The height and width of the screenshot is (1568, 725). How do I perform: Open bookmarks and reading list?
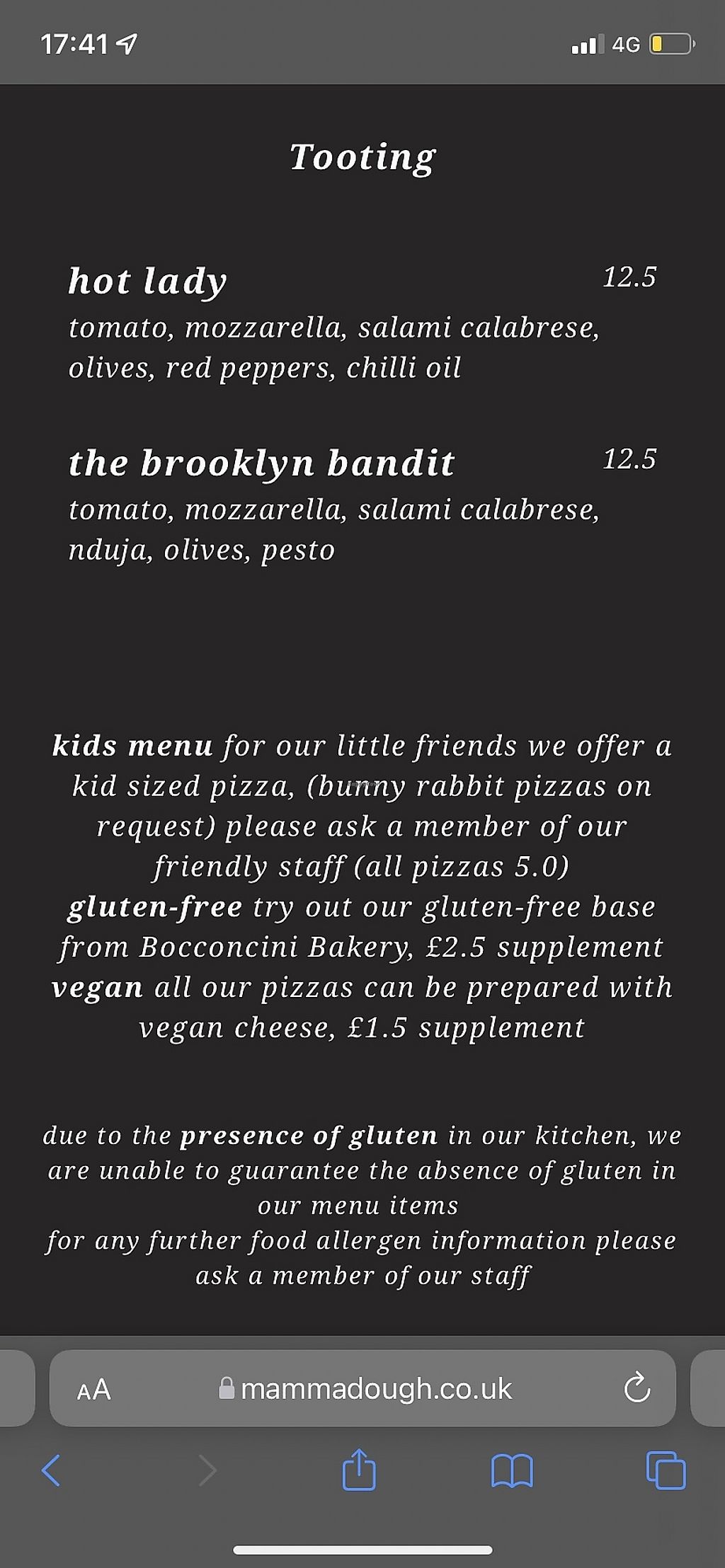pyautogui.click(x=512, y=1470)
